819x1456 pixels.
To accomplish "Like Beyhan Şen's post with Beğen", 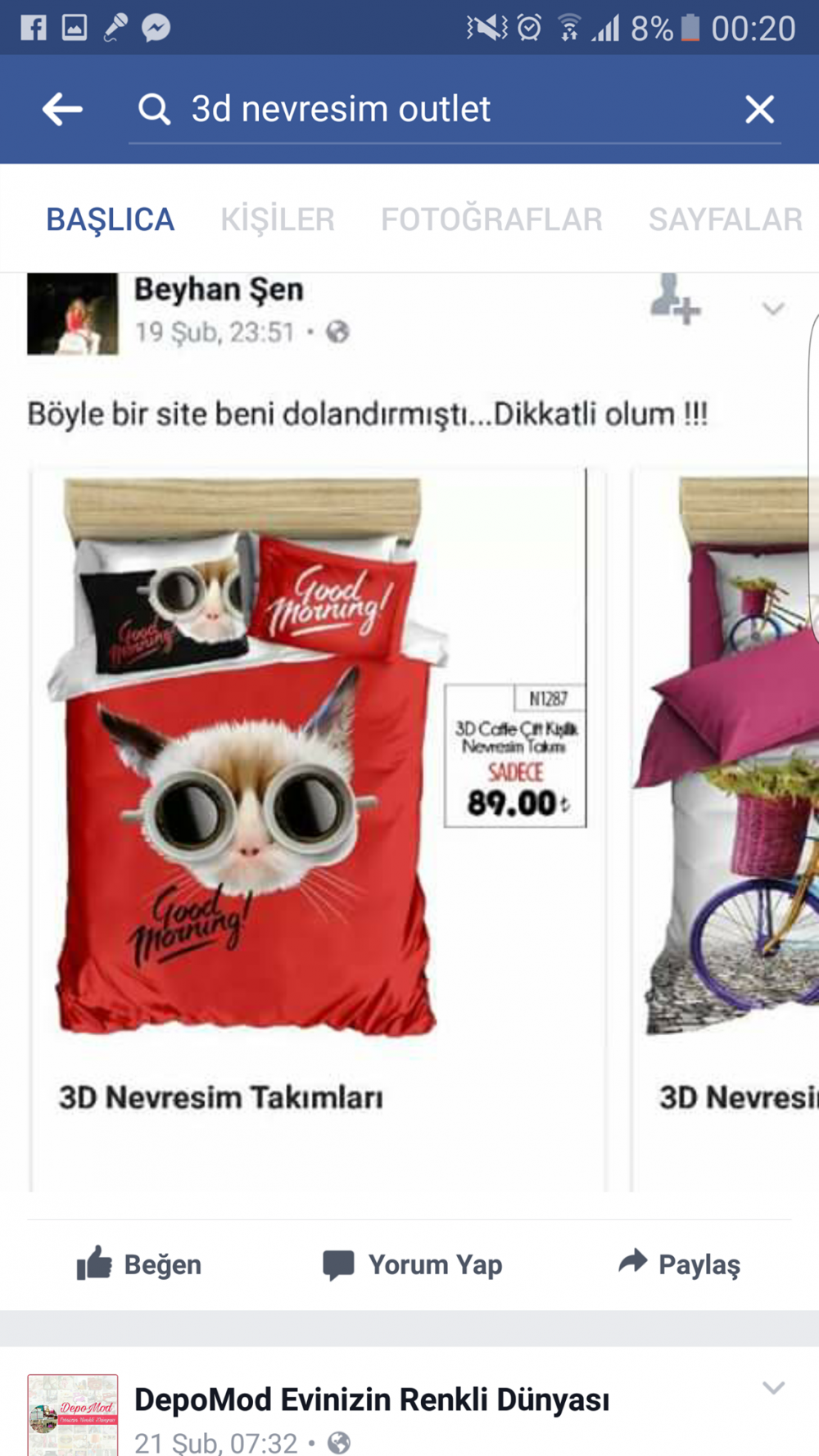I will tap(139, 1264).
